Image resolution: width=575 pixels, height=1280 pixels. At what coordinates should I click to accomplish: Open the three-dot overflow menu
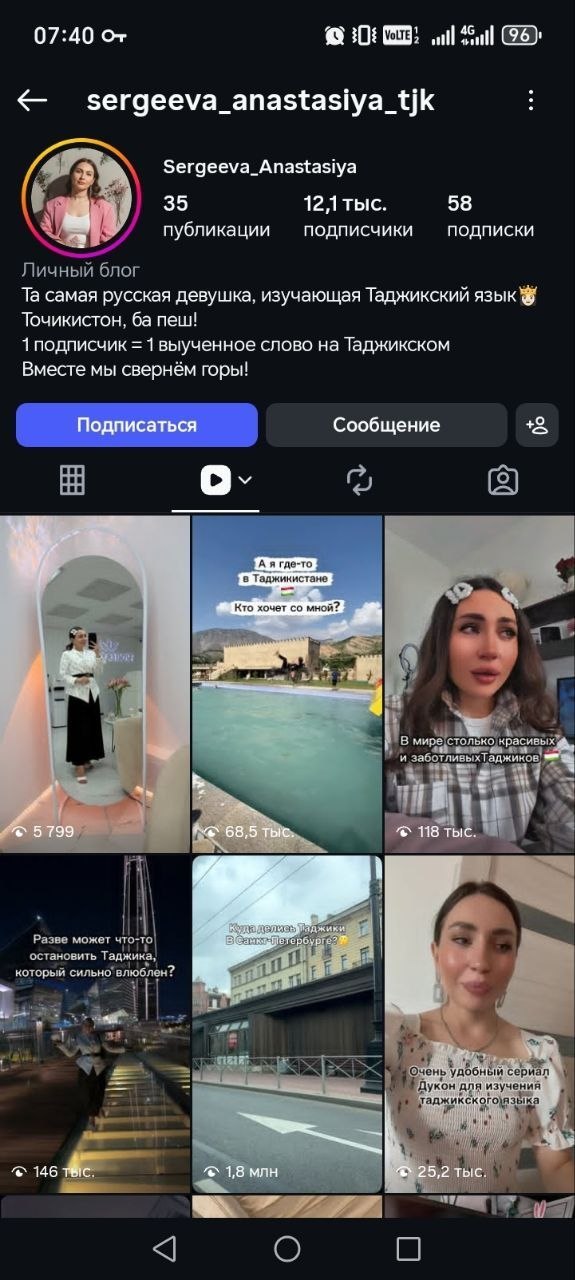coord(531,100)
